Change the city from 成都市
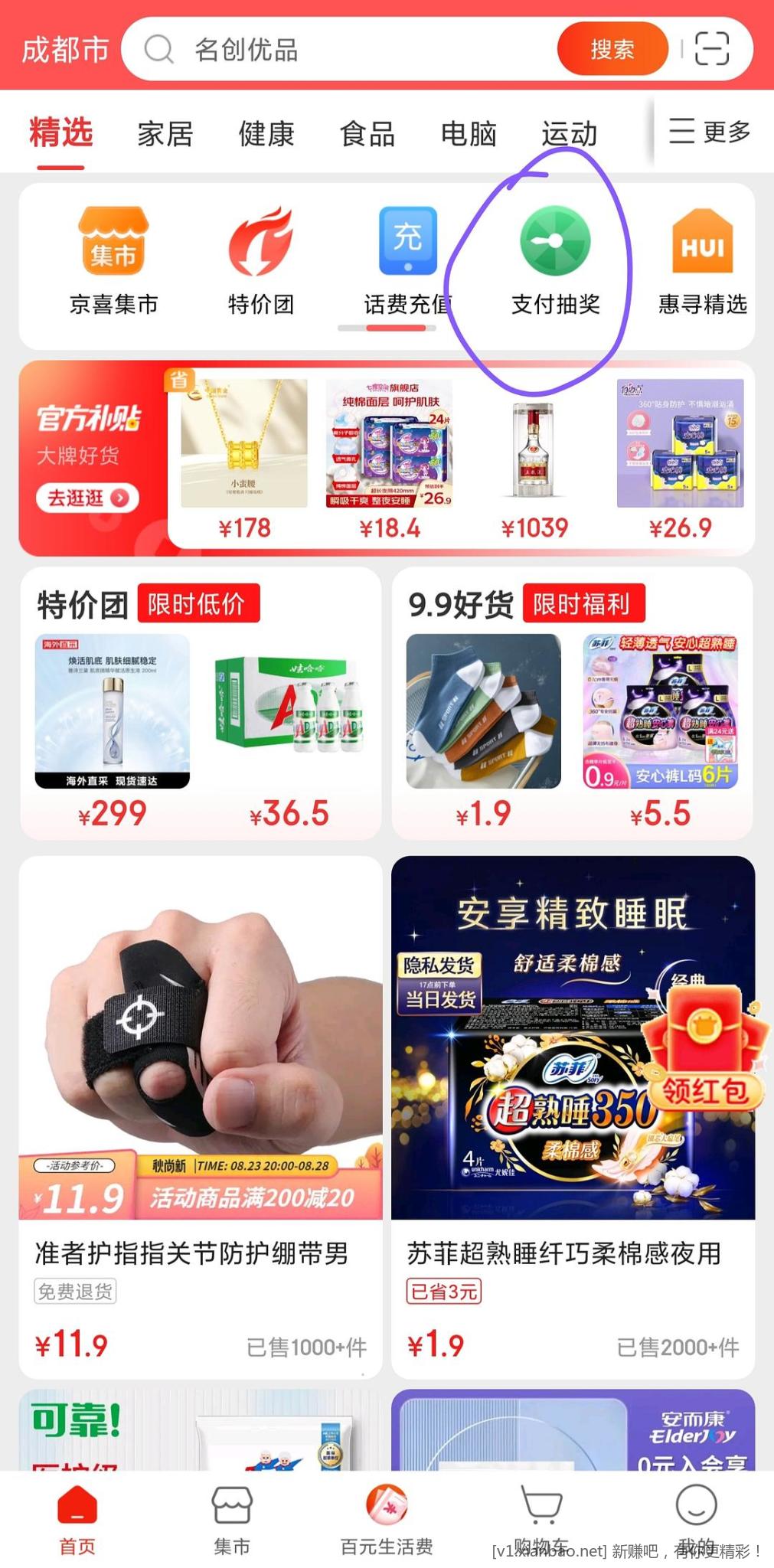774x1568 pixels. [x=64, y=50]
